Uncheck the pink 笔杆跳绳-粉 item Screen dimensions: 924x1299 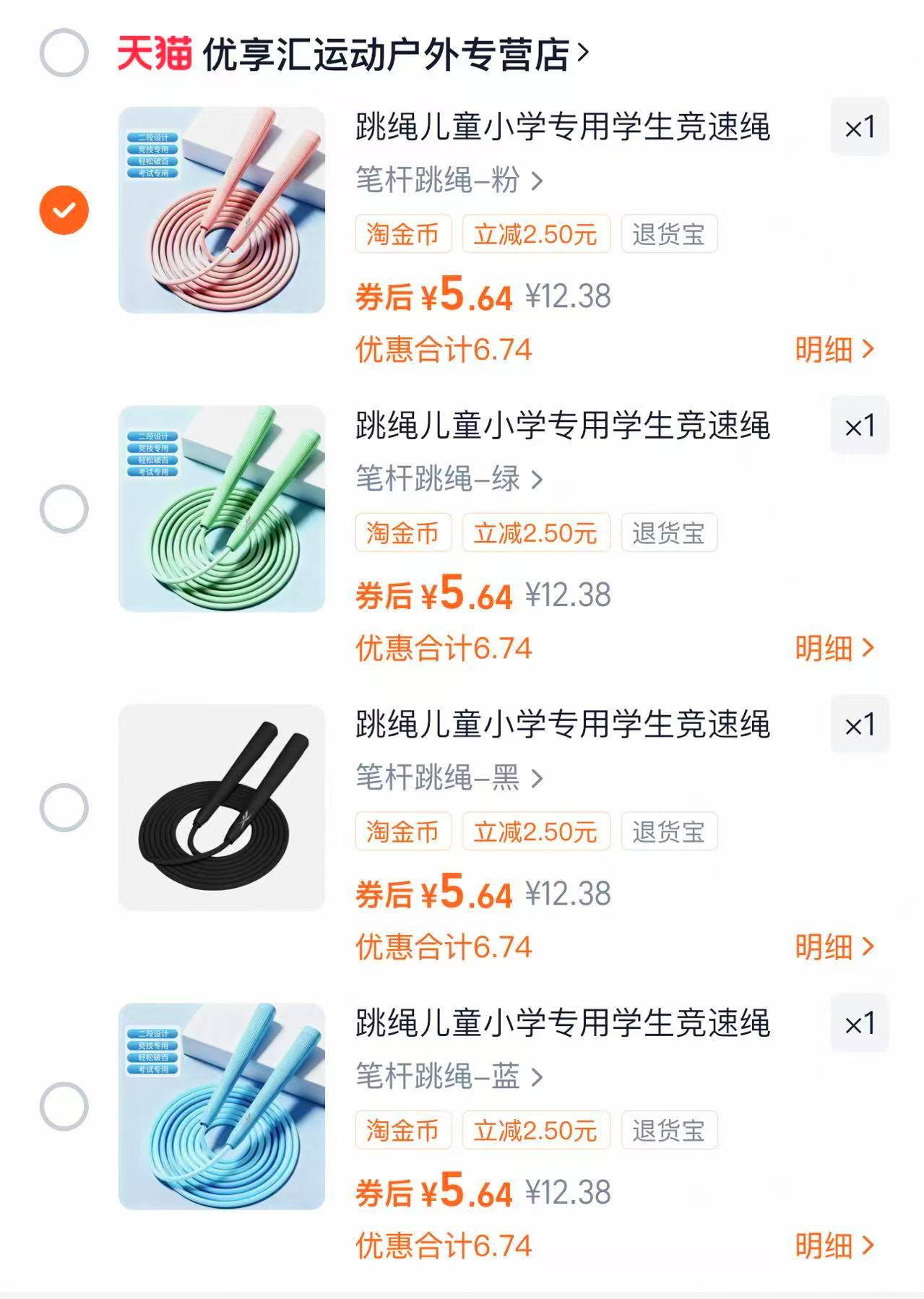tap(64, 210)
